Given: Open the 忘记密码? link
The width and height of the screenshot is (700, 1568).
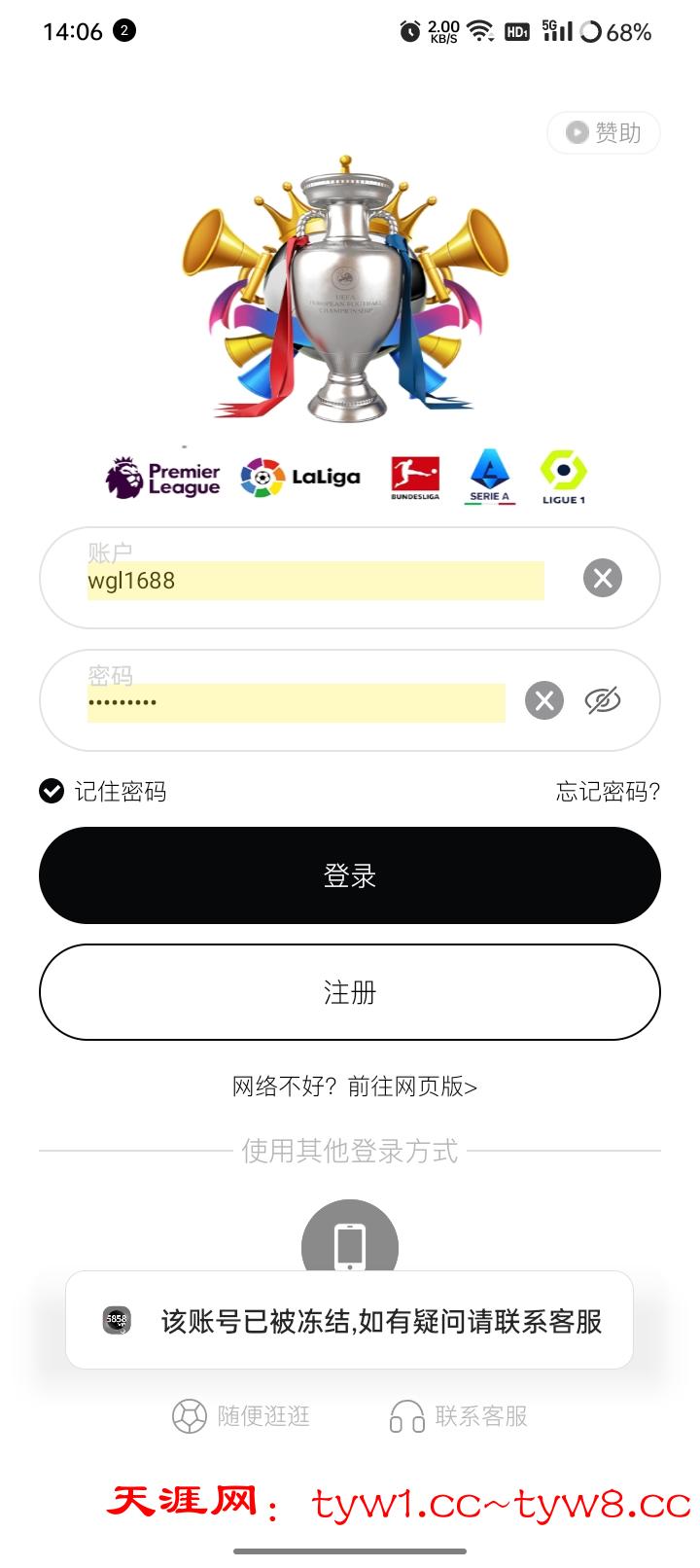Looking at the screenshot, I should click(608, 792).
